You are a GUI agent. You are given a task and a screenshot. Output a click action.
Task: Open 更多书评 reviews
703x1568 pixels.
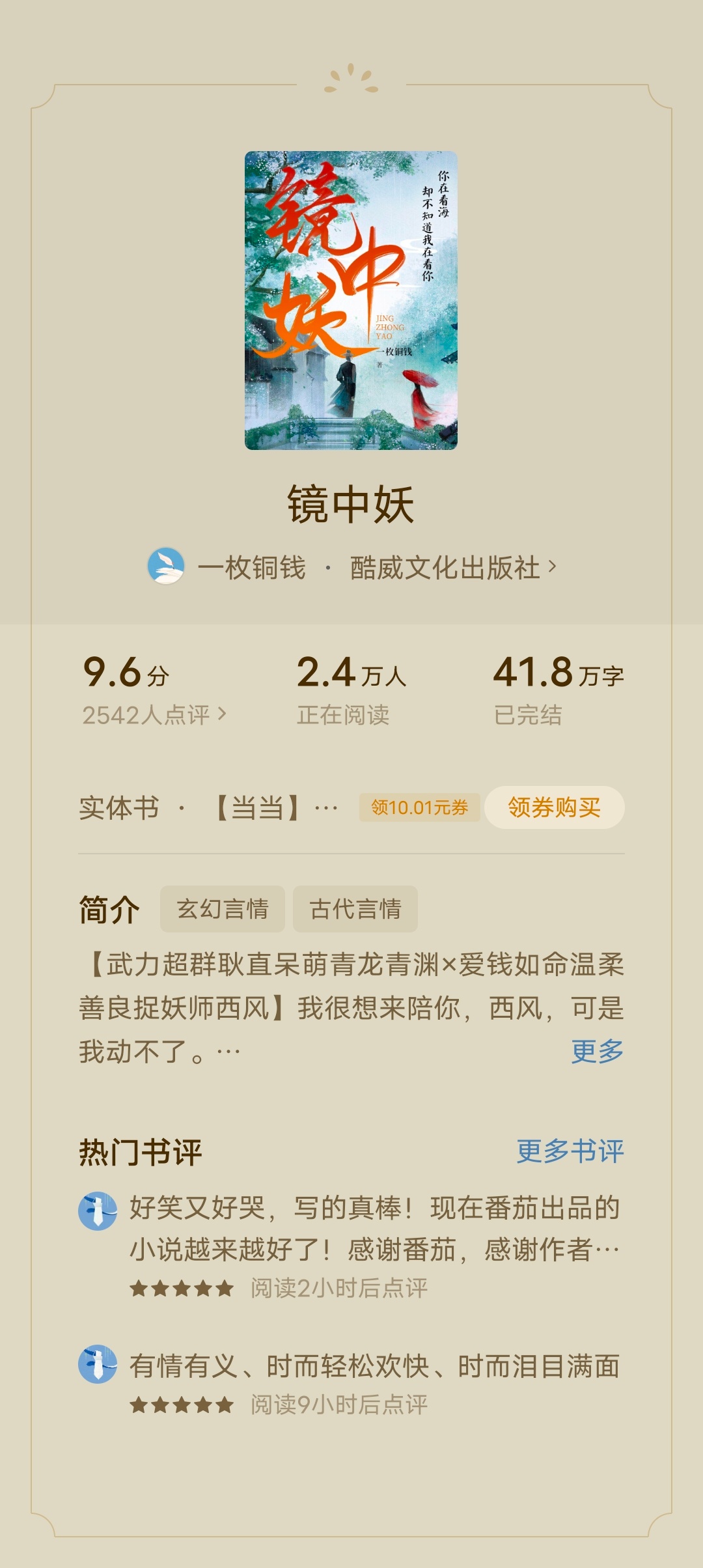570,1151
